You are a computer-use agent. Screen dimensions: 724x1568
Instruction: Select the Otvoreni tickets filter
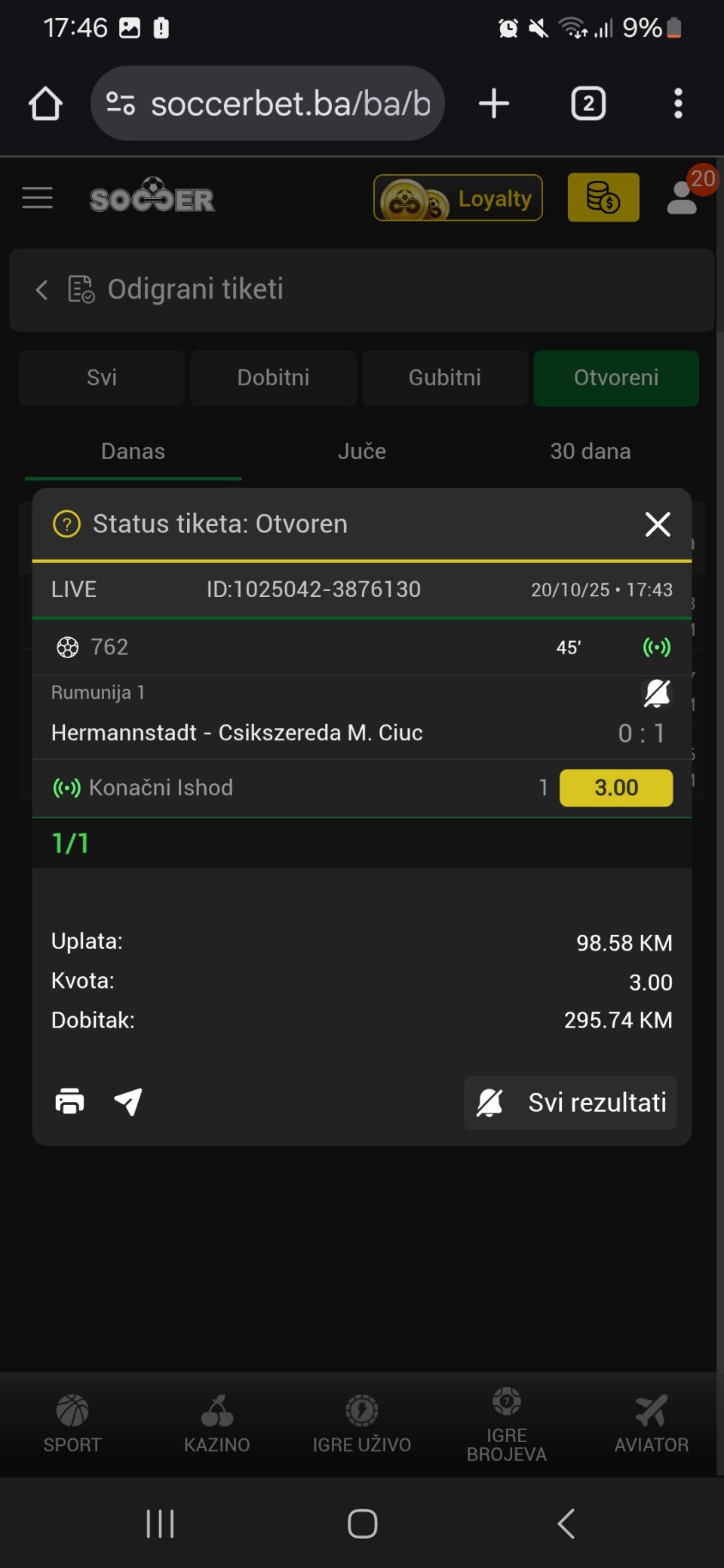pyautogui.click(x=616, y=378)
